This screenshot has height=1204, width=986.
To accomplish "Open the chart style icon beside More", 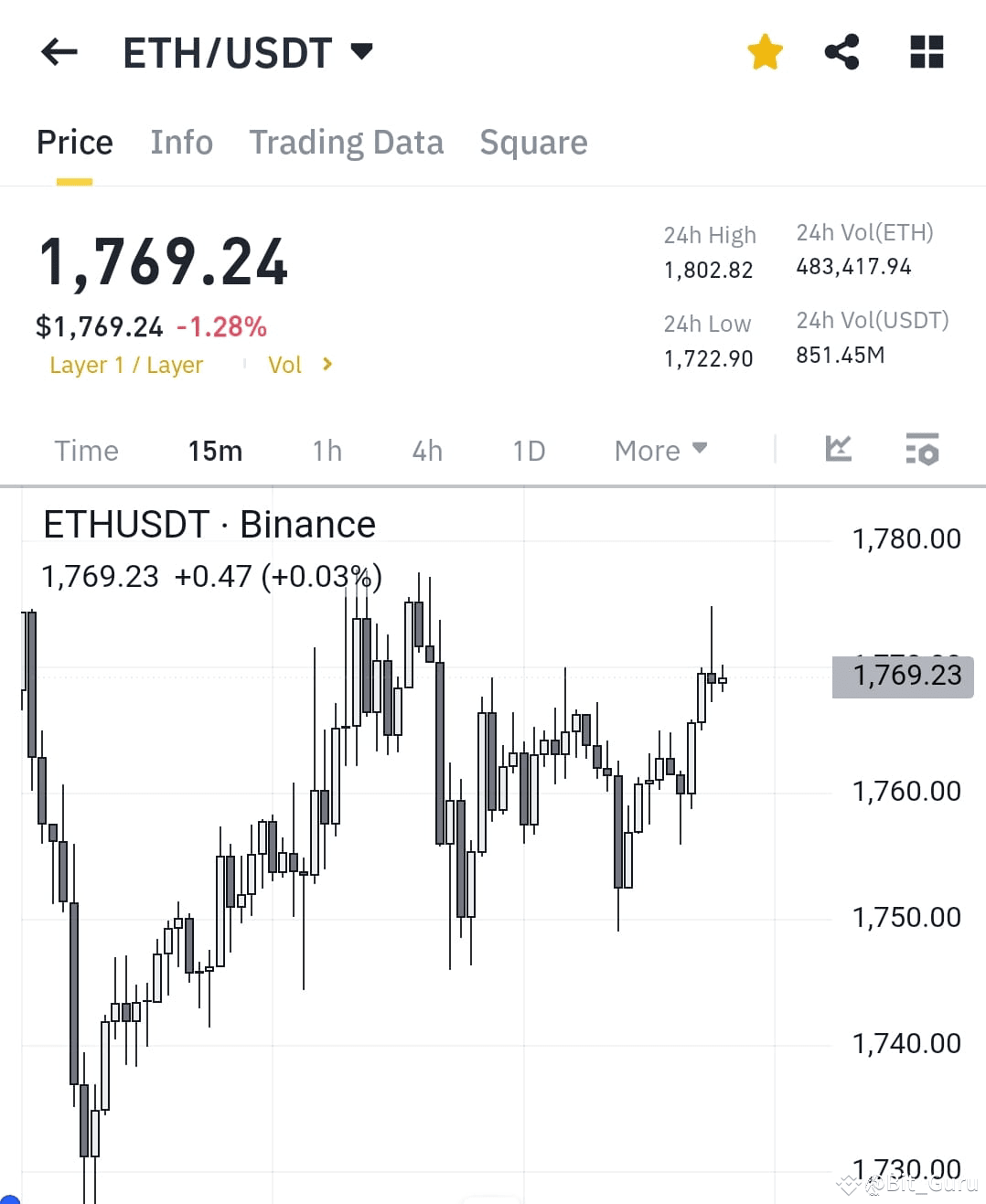I will (x=837, y=449).
